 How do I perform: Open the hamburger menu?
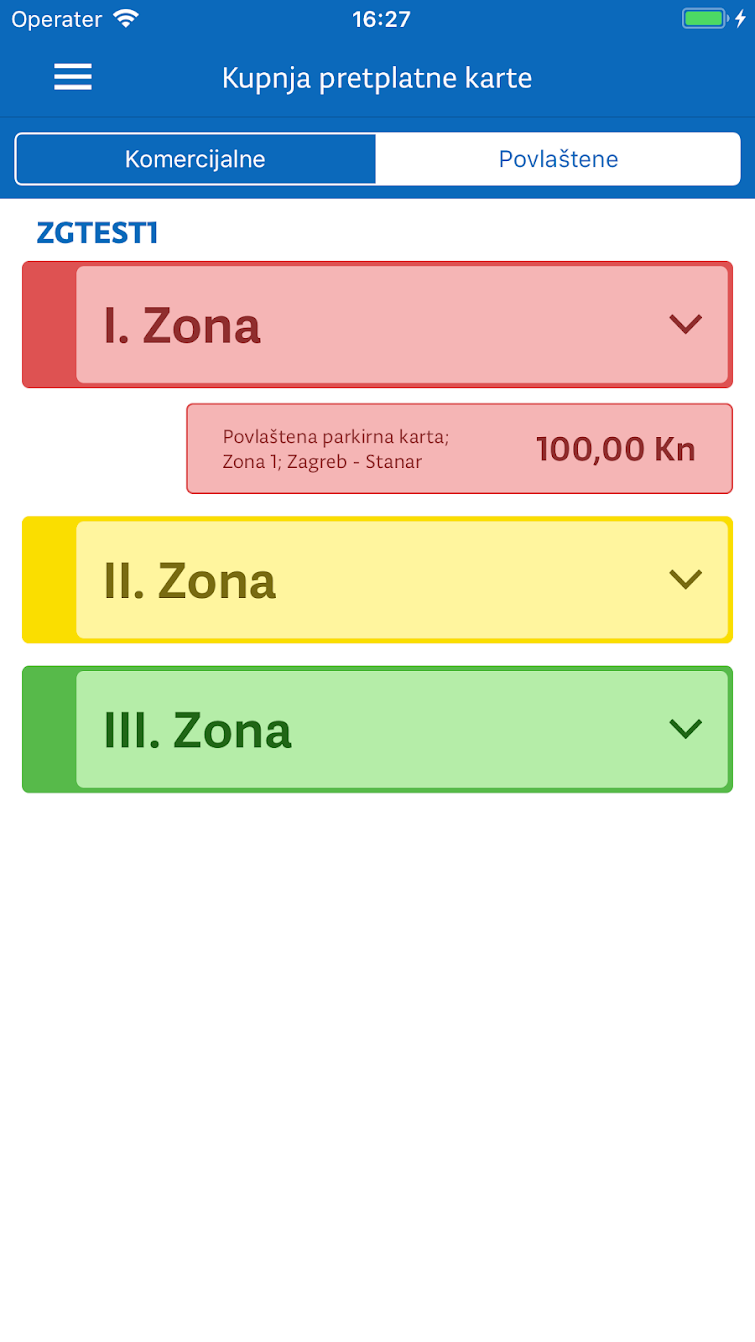(x=73, y=77)
